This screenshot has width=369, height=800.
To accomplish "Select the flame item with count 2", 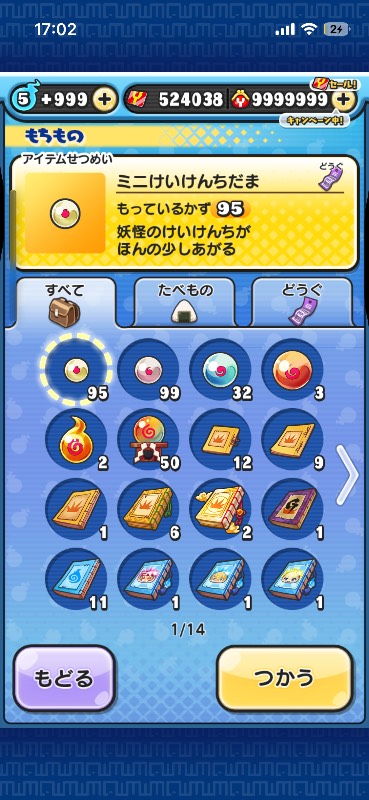I will [76, 439].
